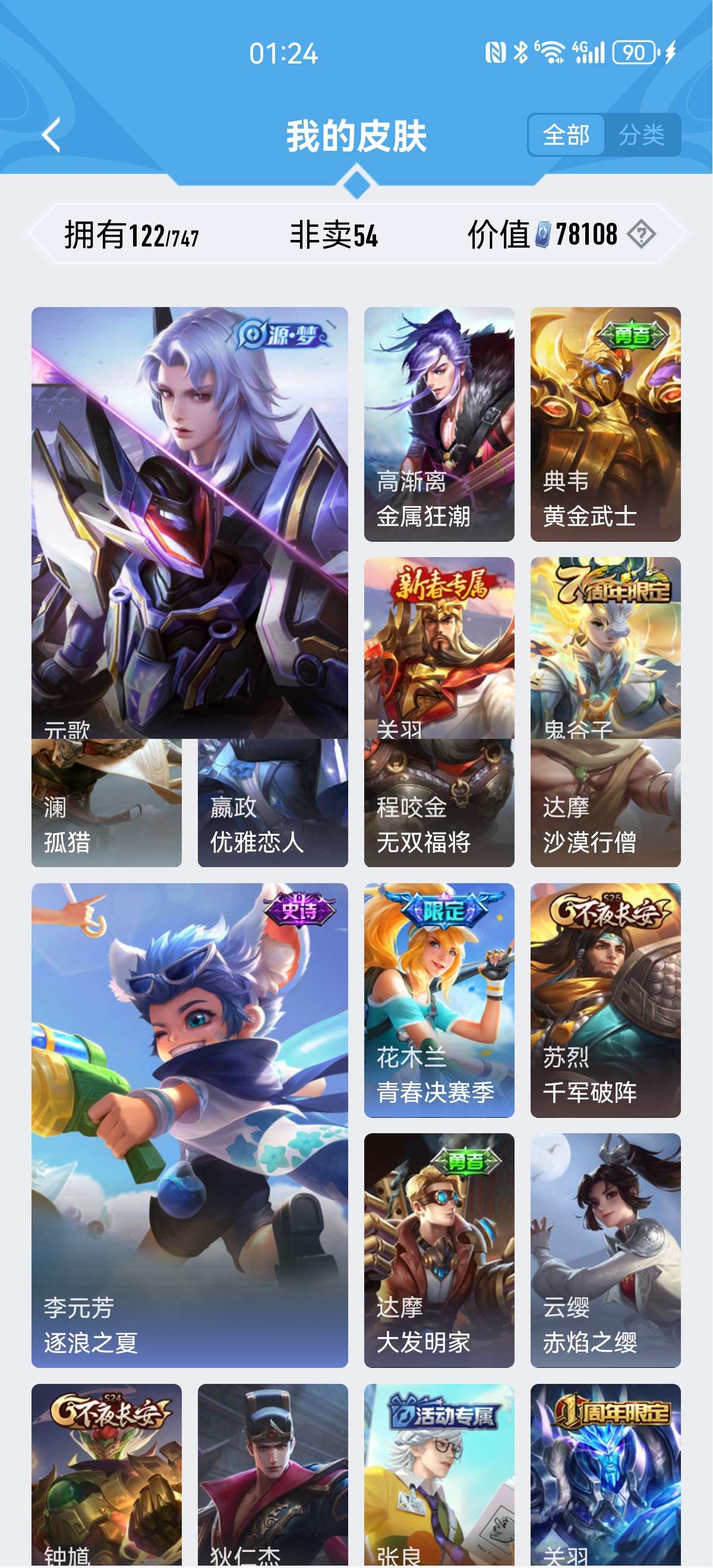View 张良 活动专属 skin card
Viewport: 713px width, 1568px height.
click(439, 1474)
